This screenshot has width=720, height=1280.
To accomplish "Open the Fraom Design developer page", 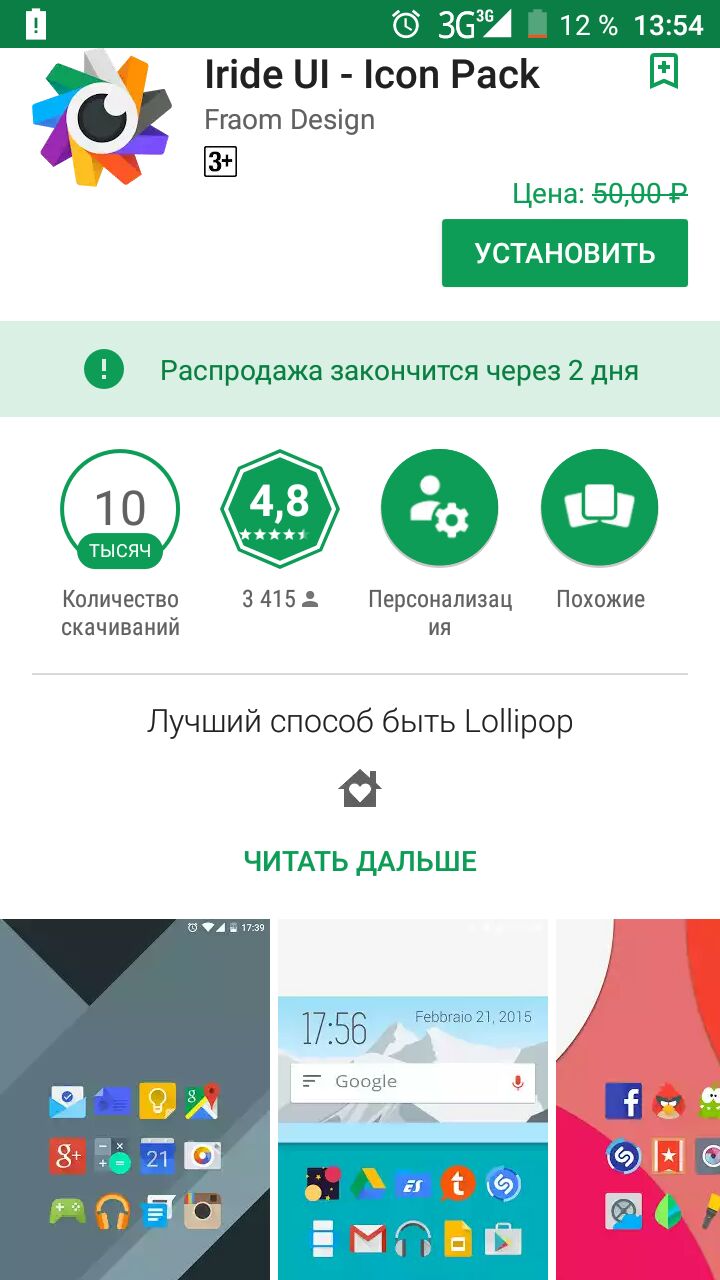I will point(289,120).
